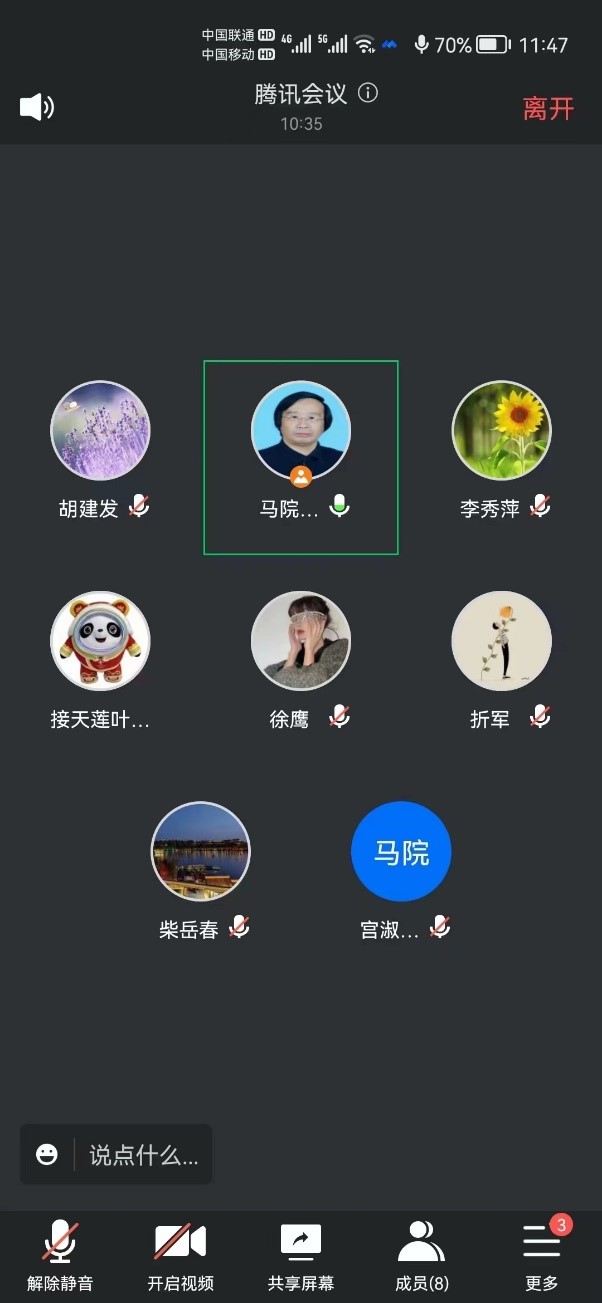602x1303 pixels.
Task: Turn on camera with 开启视频
Action: click(180, 1254)
